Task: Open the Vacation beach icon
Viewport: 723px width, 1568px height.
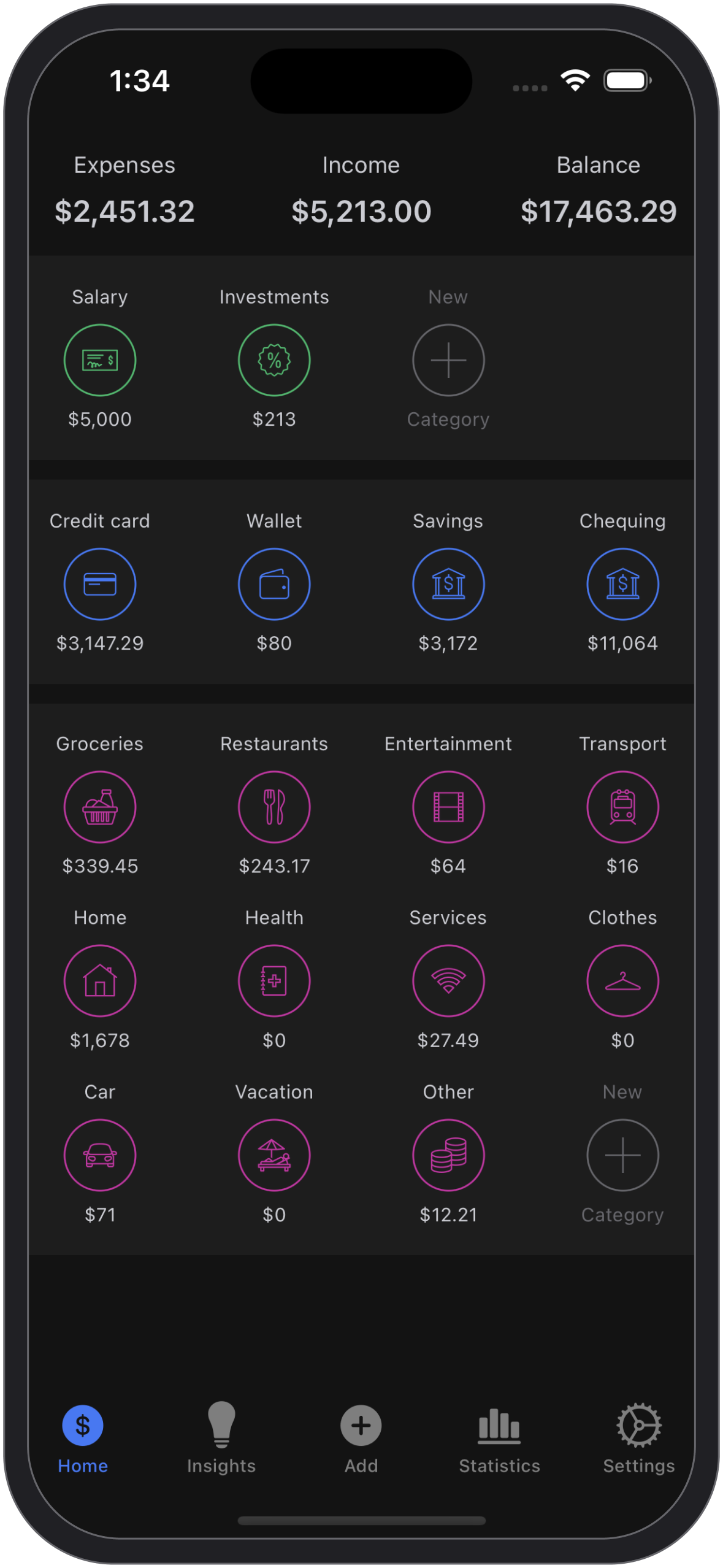Action: coord(274,1155)
